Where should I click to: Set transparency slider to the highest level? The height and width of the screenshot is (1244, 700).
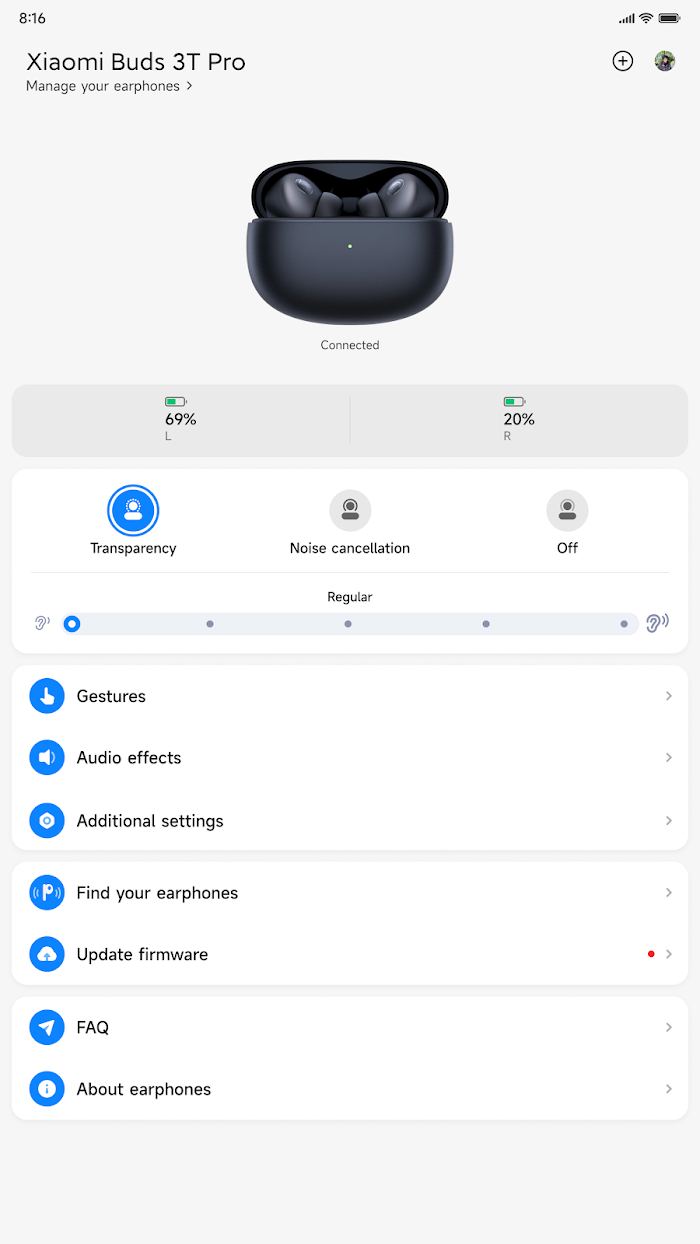(x=624, y=624)
